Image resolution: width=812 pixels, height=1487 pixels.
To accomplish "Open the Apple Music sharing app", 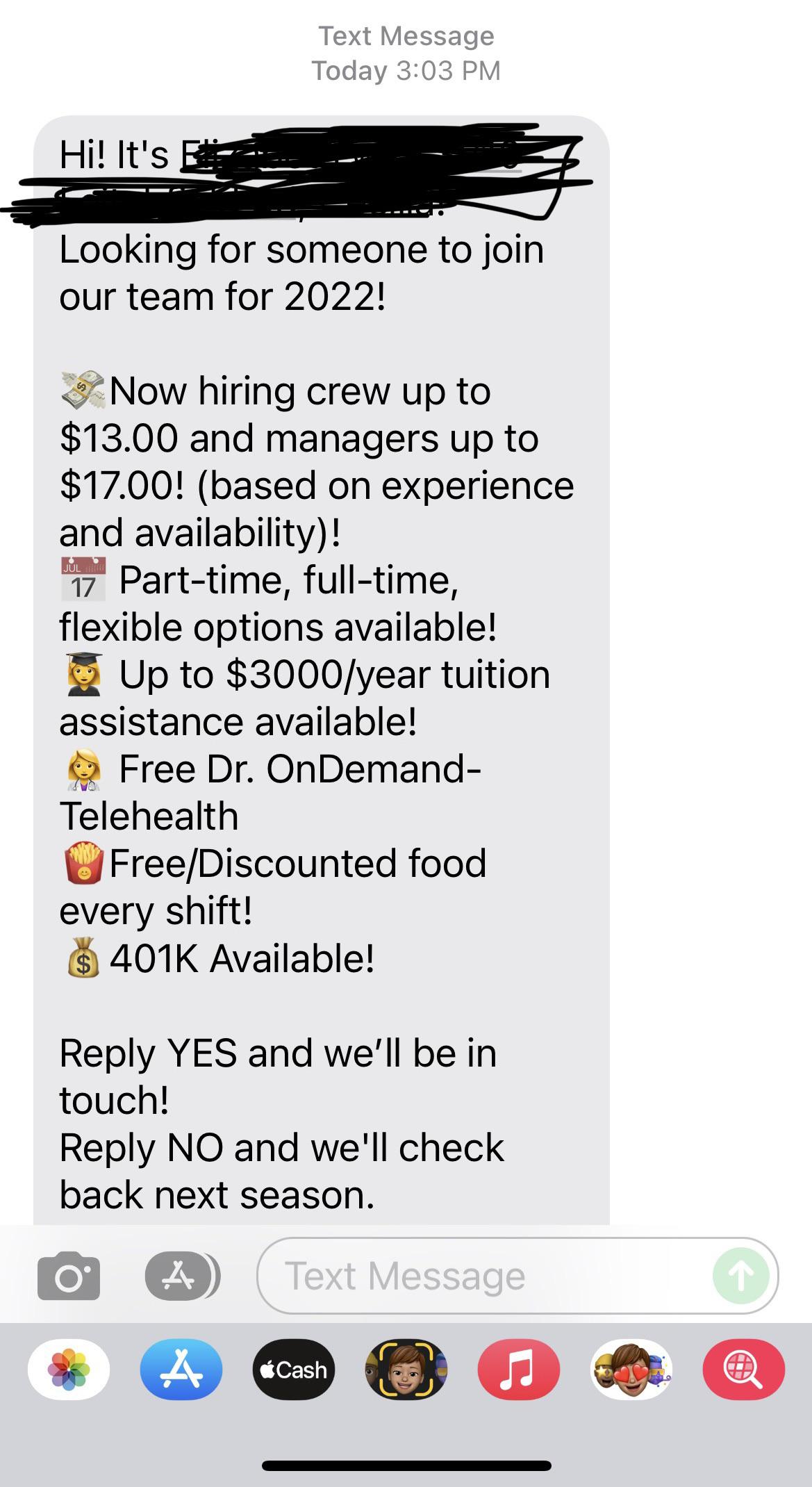I will (519, 1368).
